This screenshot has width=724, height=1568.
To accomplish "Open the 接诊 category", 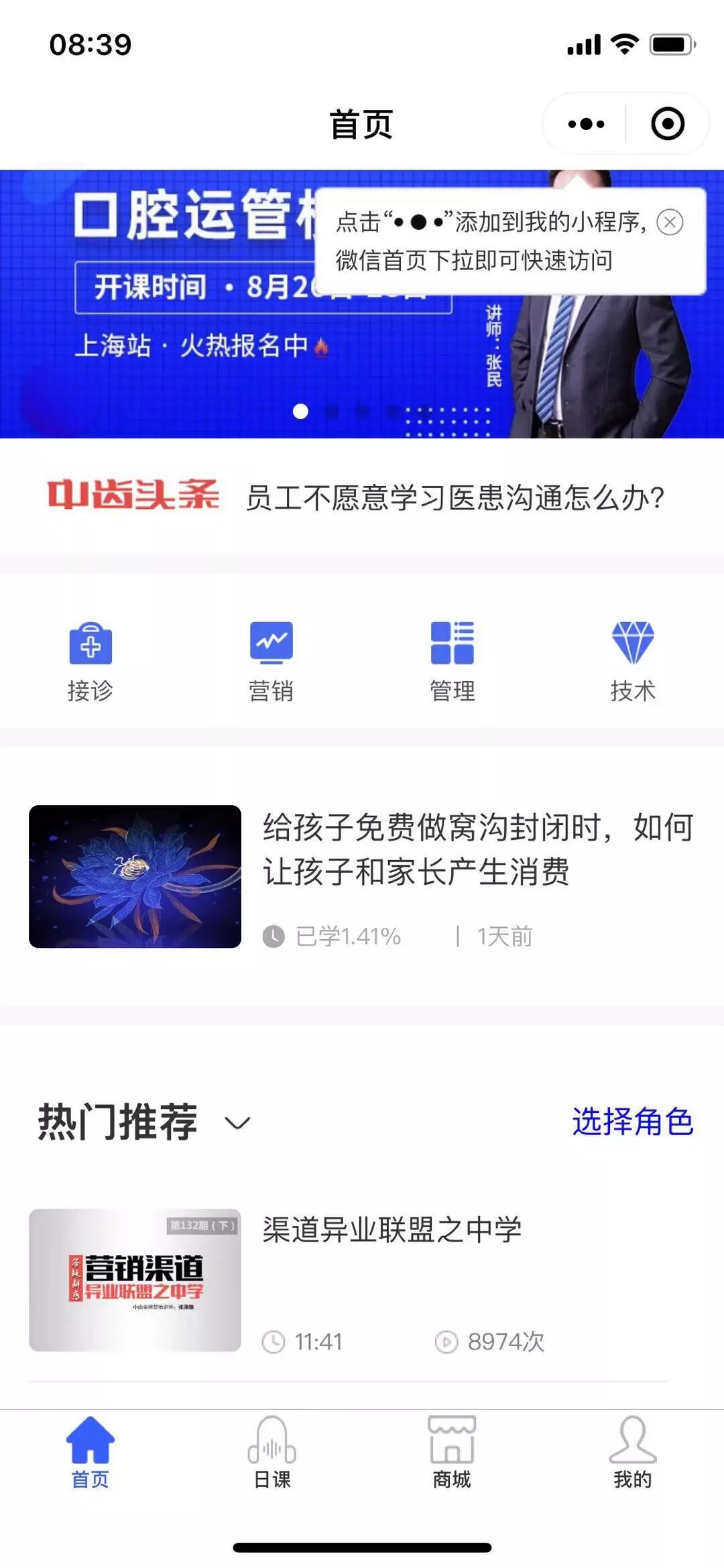I will (90, 661).
